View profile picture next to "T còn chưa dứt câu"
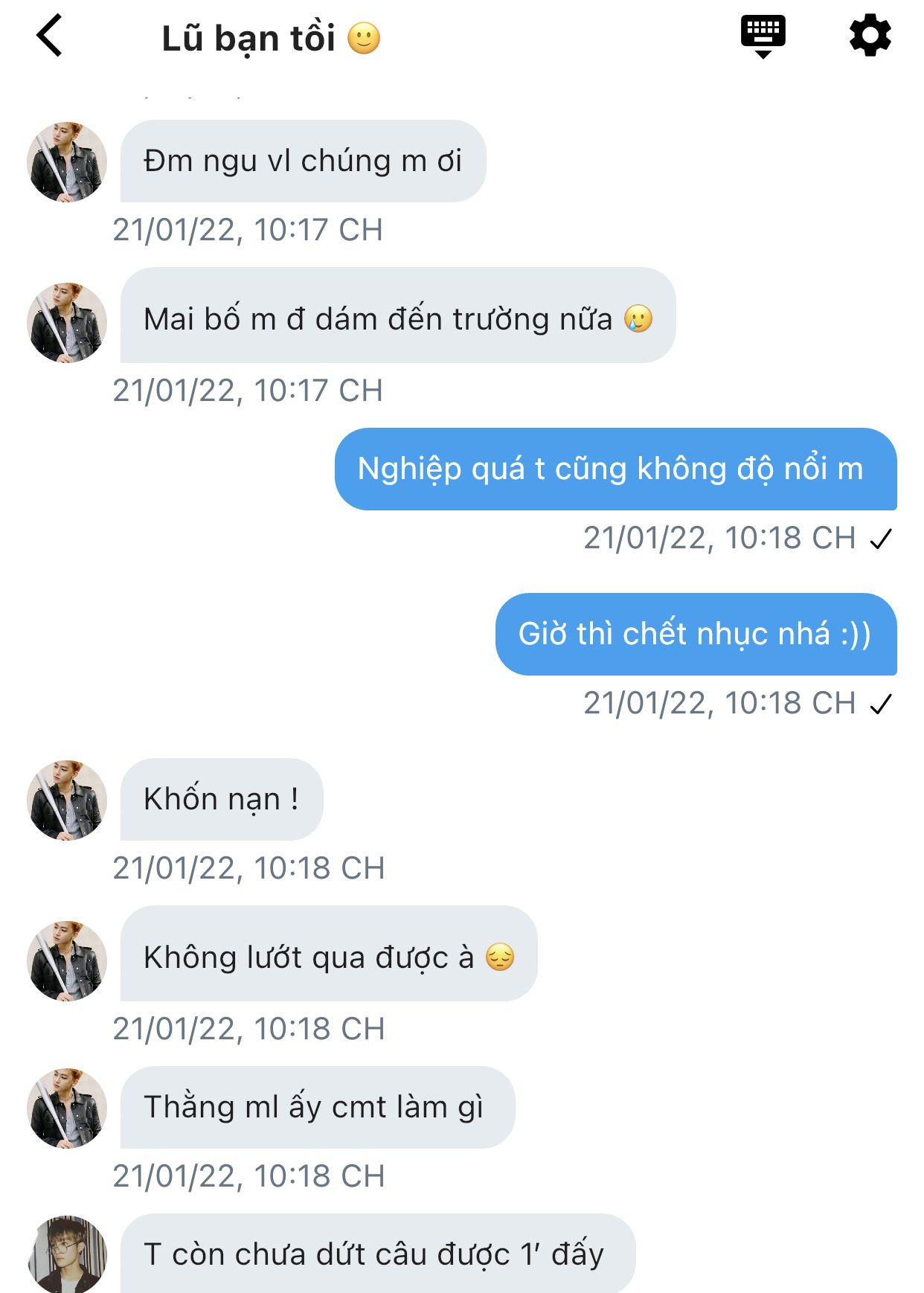 [x=67, y=1255]
